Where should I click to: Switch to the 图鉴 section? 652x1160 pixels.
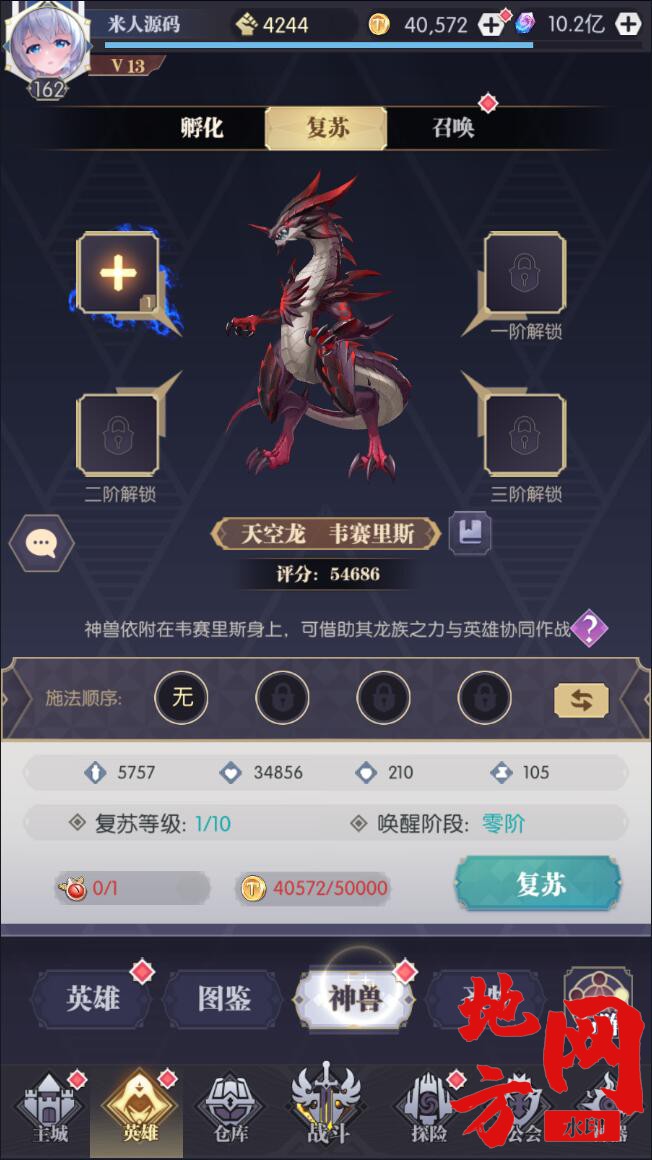224,998
